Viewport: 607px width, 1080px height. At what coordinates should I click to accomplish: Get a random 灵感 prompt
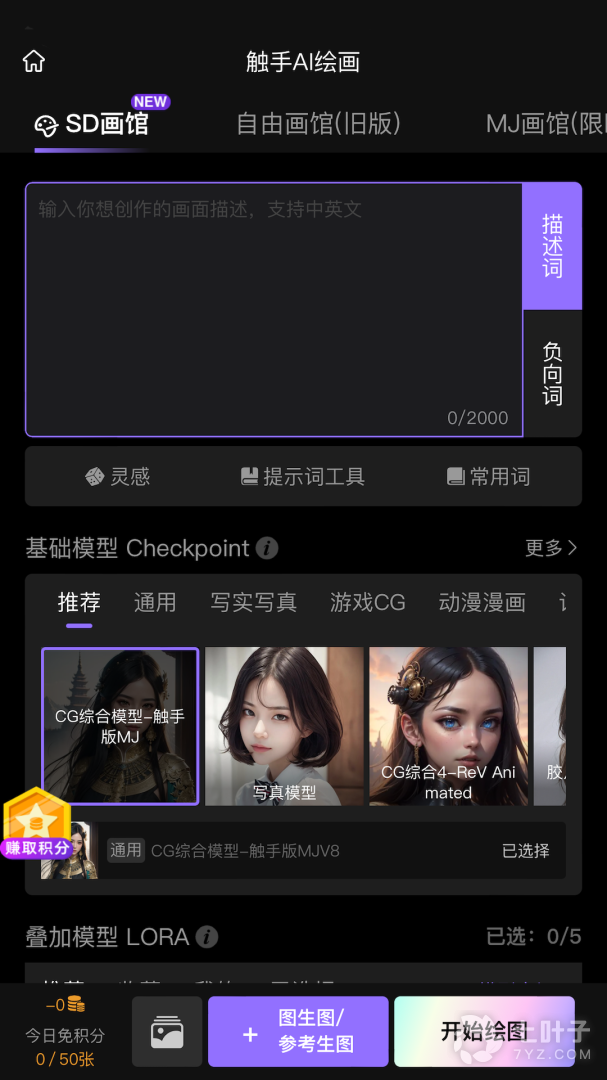[x=117, y=477]
